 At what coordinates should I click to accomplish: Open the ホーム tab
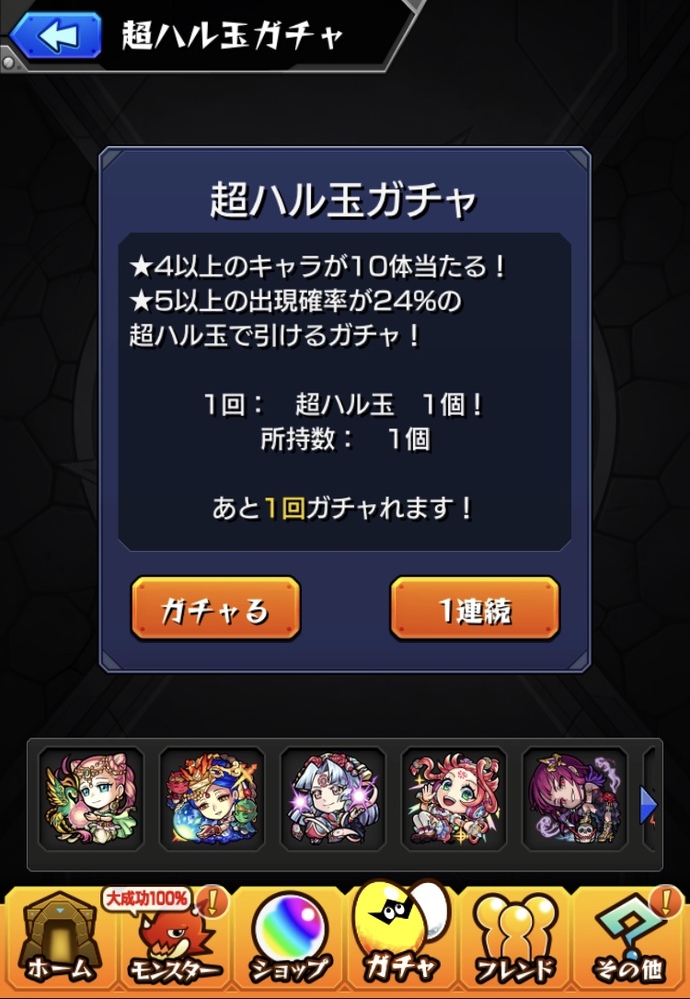click(58, 940)
